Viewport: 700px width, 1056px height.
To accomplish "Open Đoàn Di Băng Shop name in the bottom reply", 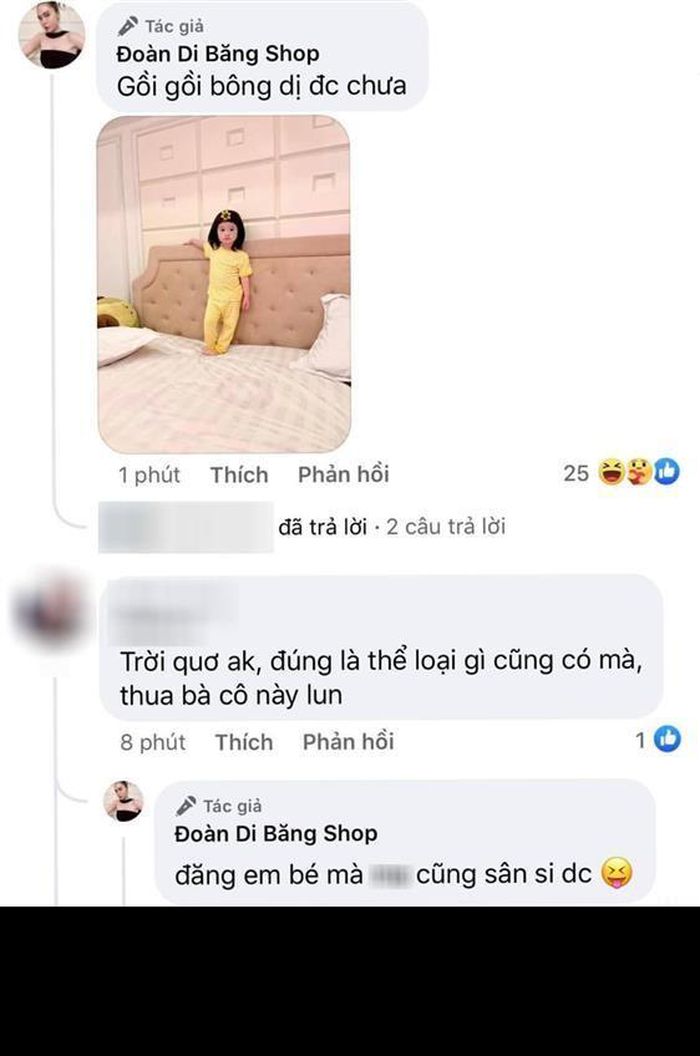I will [276, 833].
